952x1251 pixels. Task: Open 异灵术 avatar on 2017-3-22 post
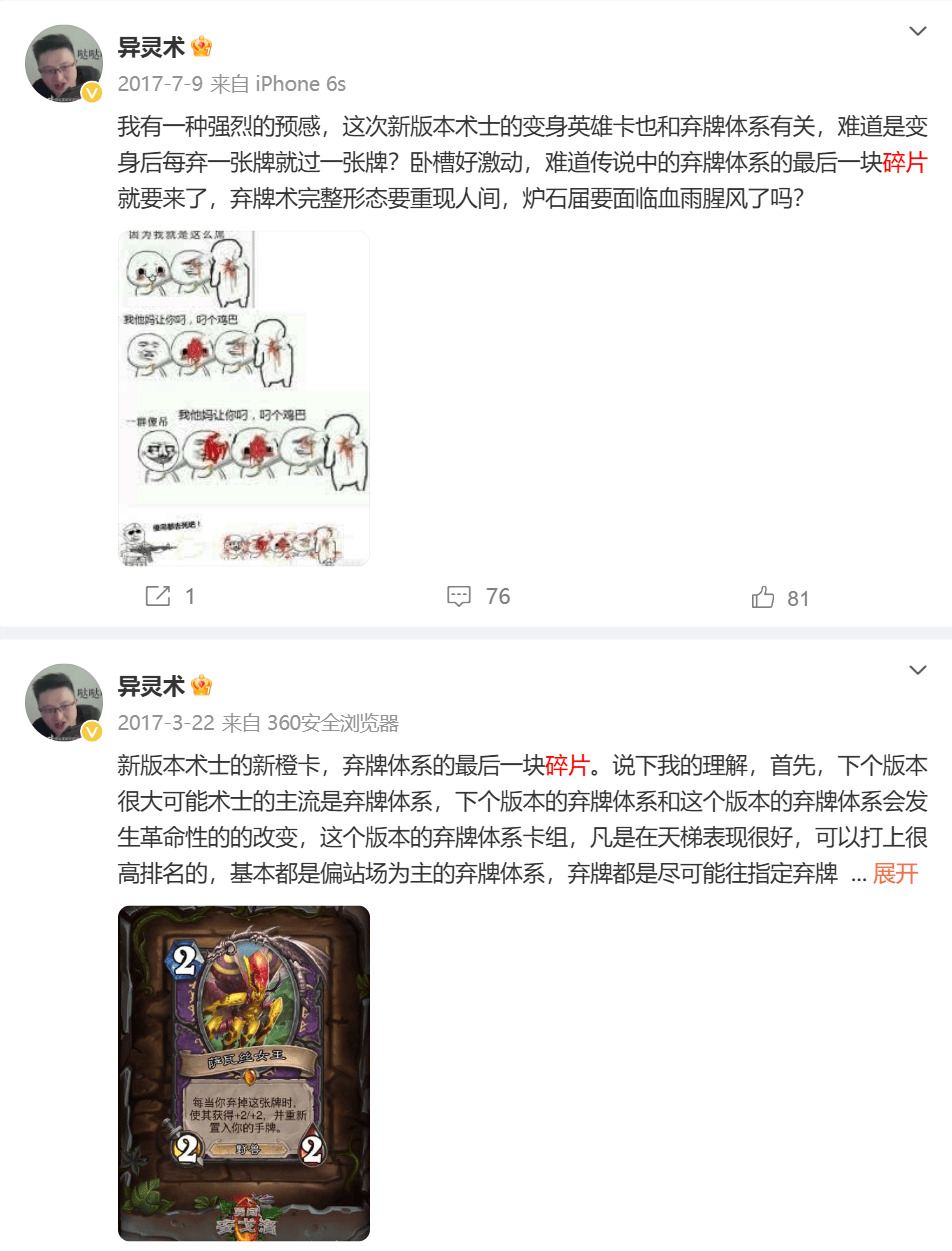63,703
